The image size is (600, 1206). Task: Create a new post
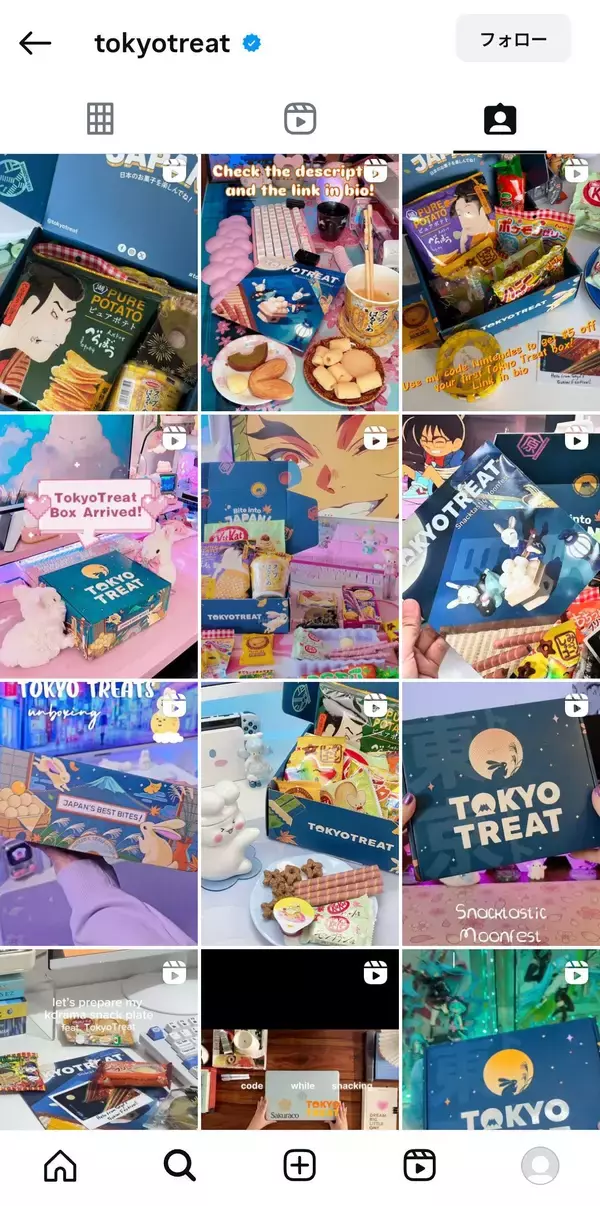point(300,1165)
